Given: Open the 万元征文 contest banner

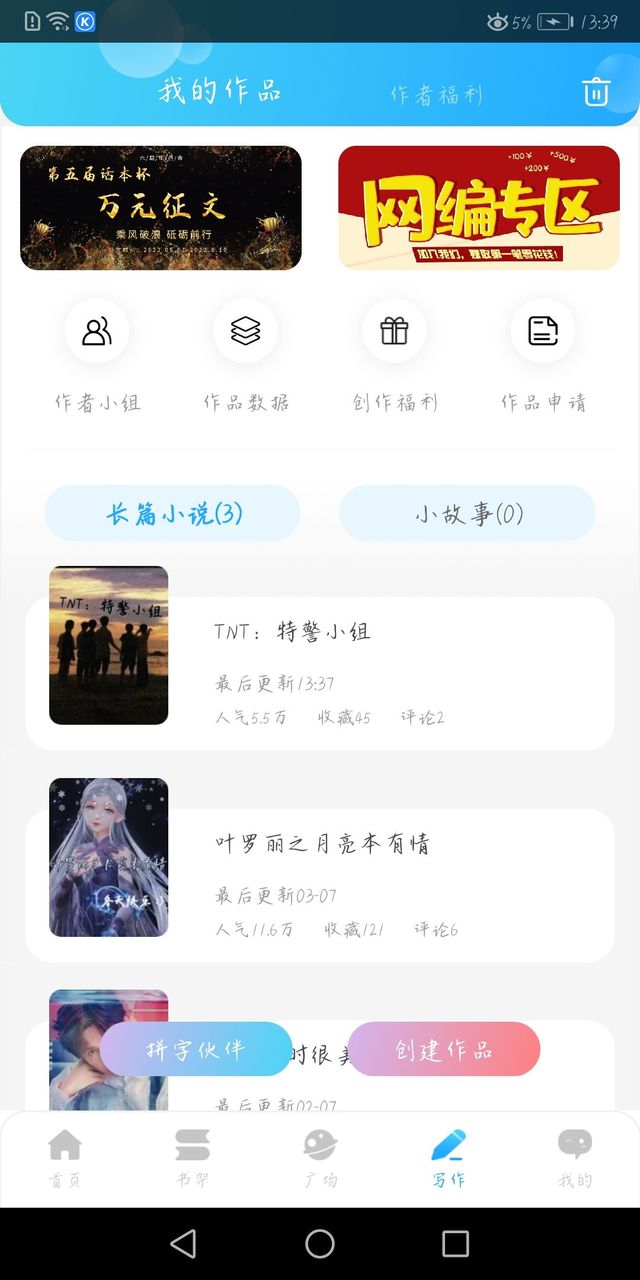Looking at the screenshot, I should point(161,208).
